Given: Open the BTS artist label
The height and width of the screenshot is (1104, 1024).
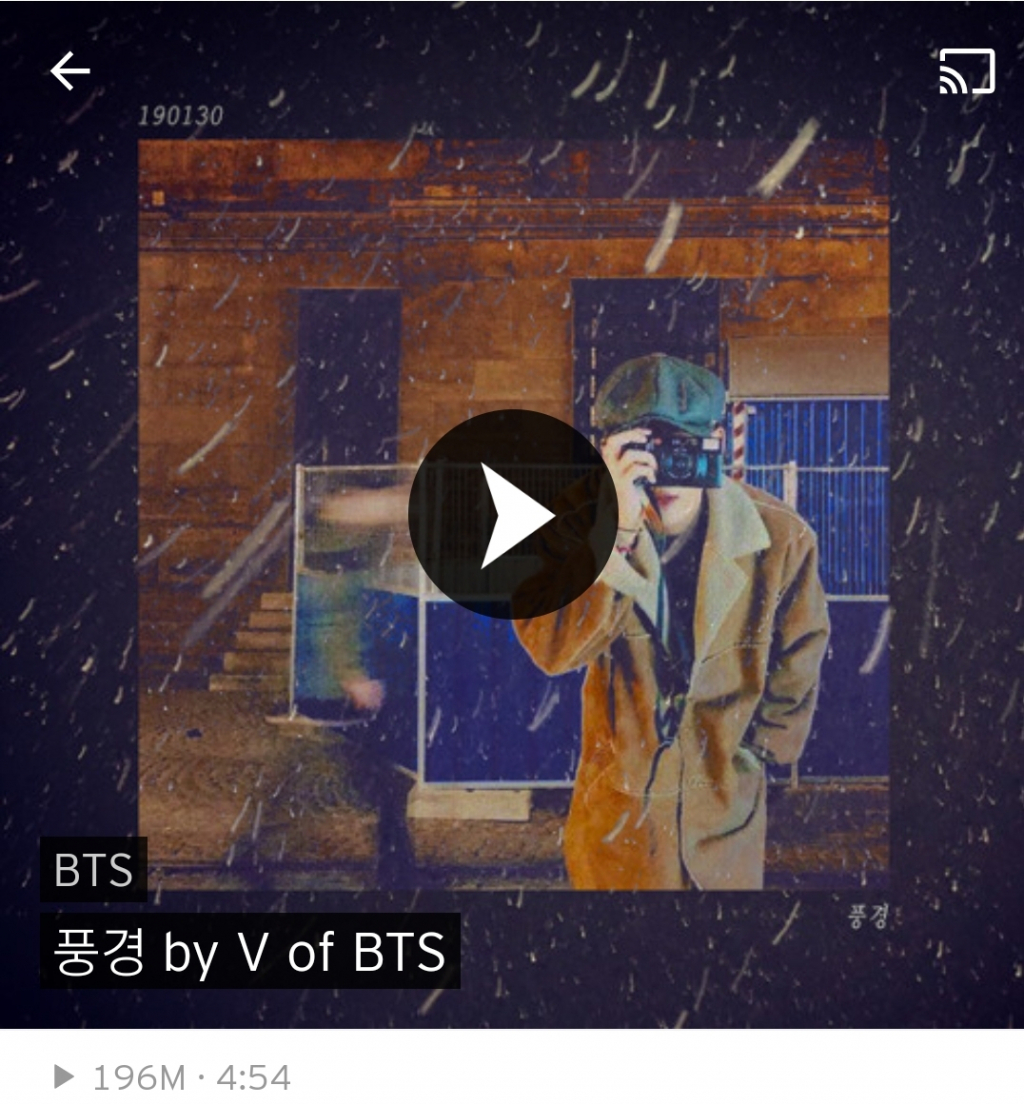Looking at the screenshot, I should pyautogui.click(x=93, y=870).
